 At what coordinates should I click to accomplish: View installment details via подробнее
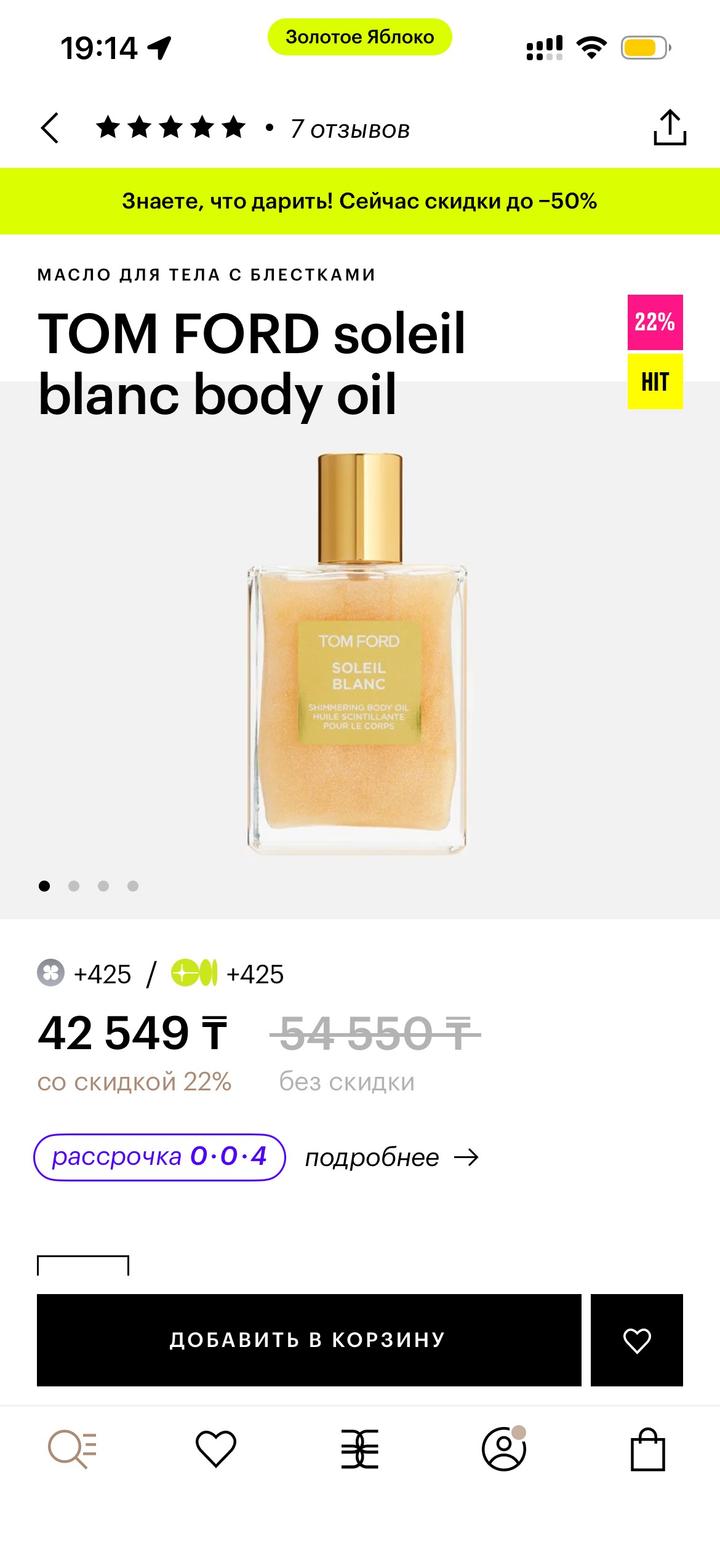point(391,1157)
